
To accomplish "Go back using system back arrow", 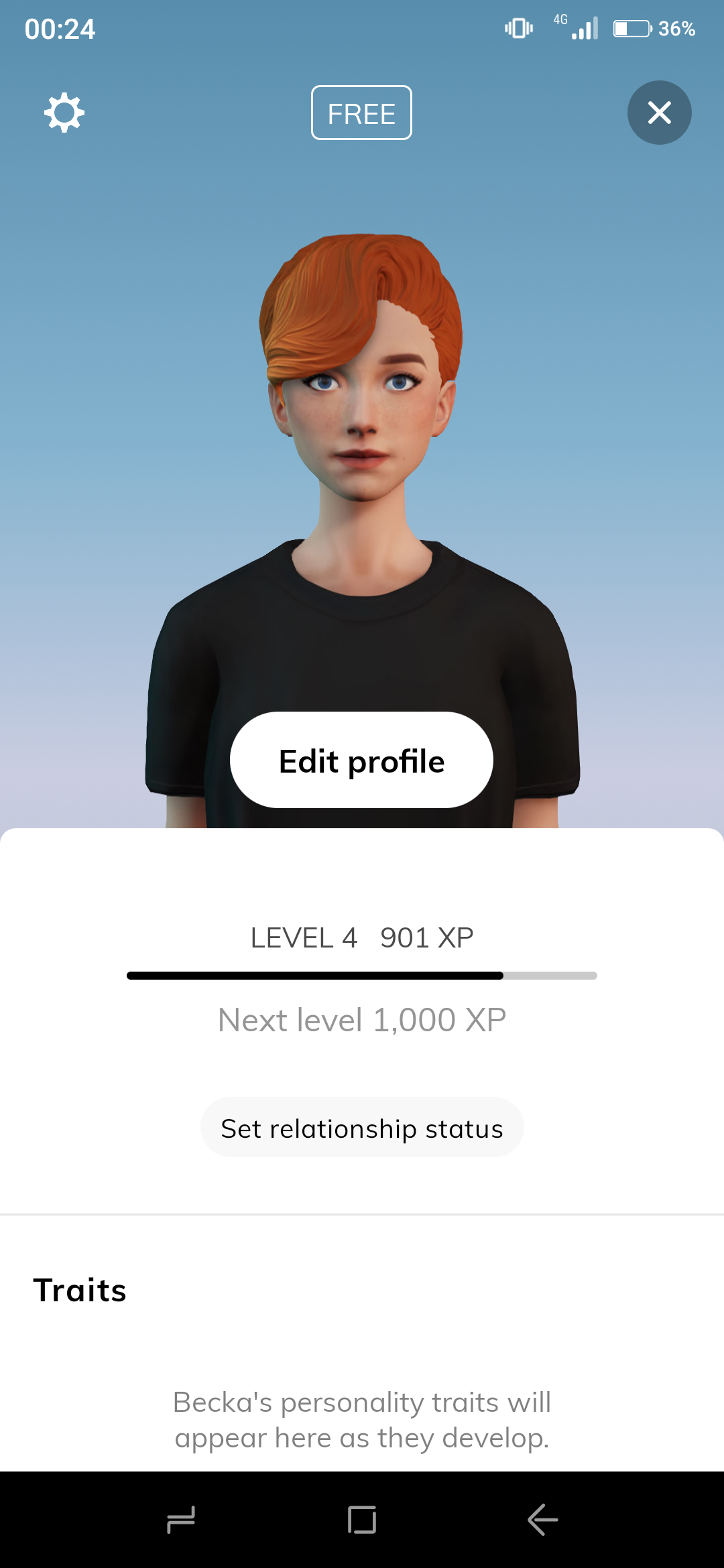I will [542, 1519].
